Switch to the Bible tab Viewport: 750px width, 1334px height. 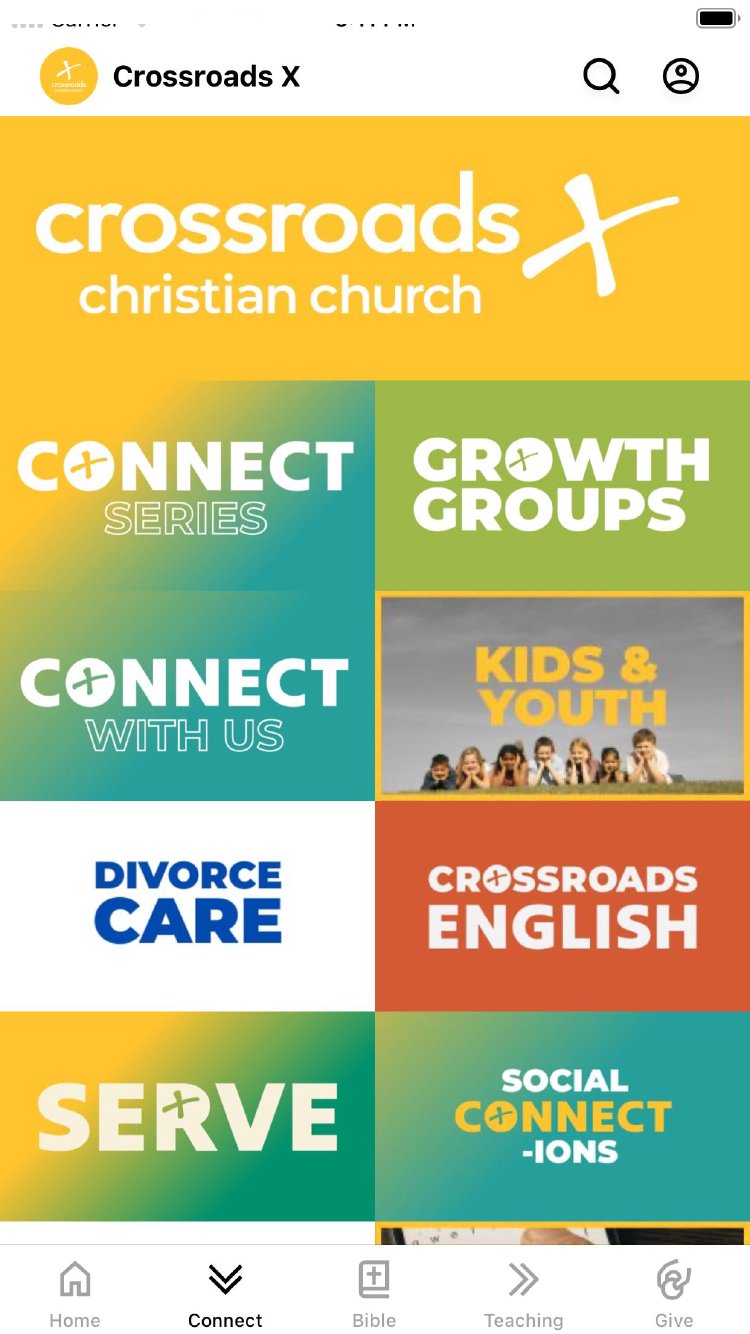[x=374, y=1294]
